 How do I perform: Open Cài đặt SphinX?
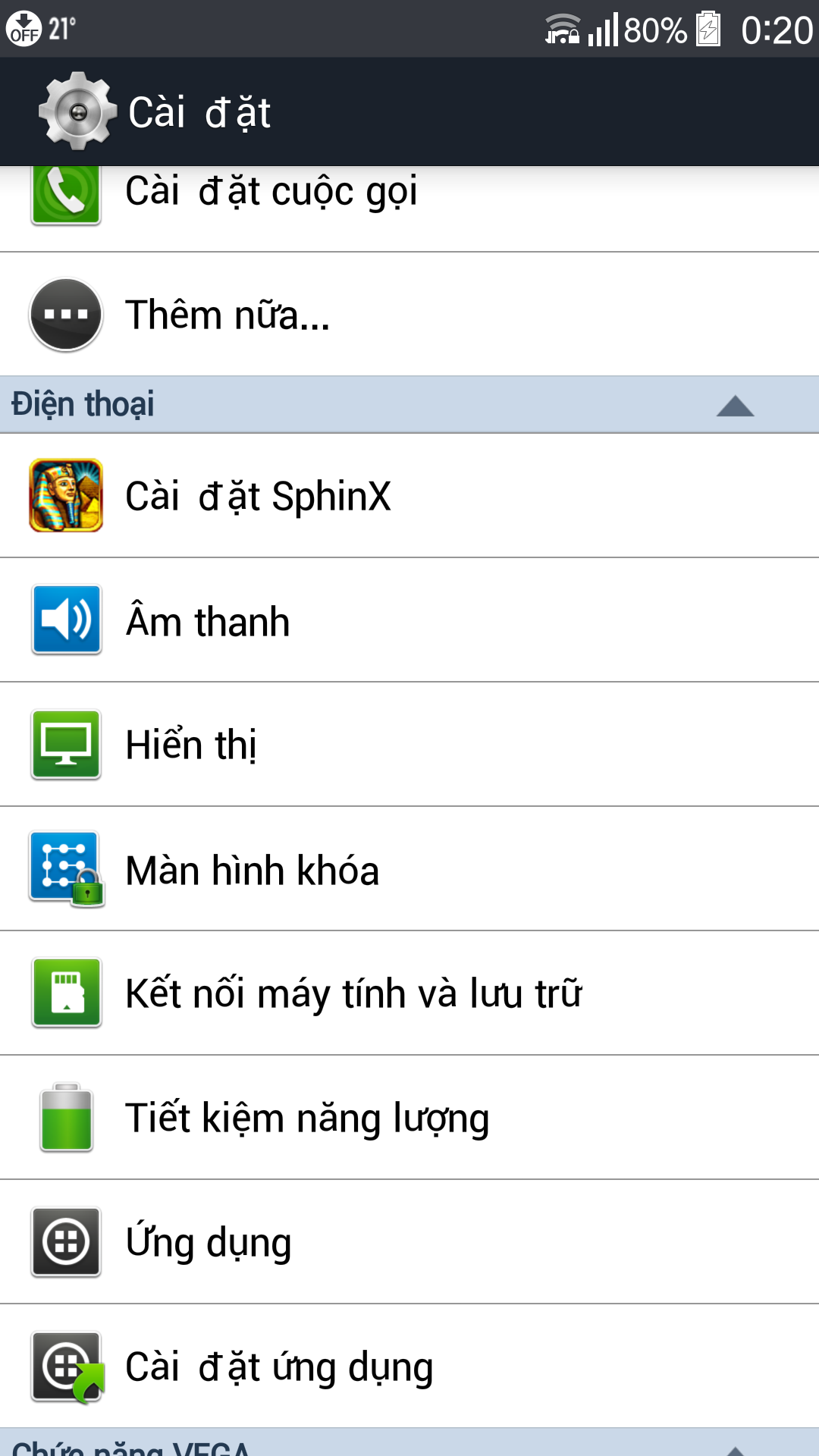click(x=409, y=496)
